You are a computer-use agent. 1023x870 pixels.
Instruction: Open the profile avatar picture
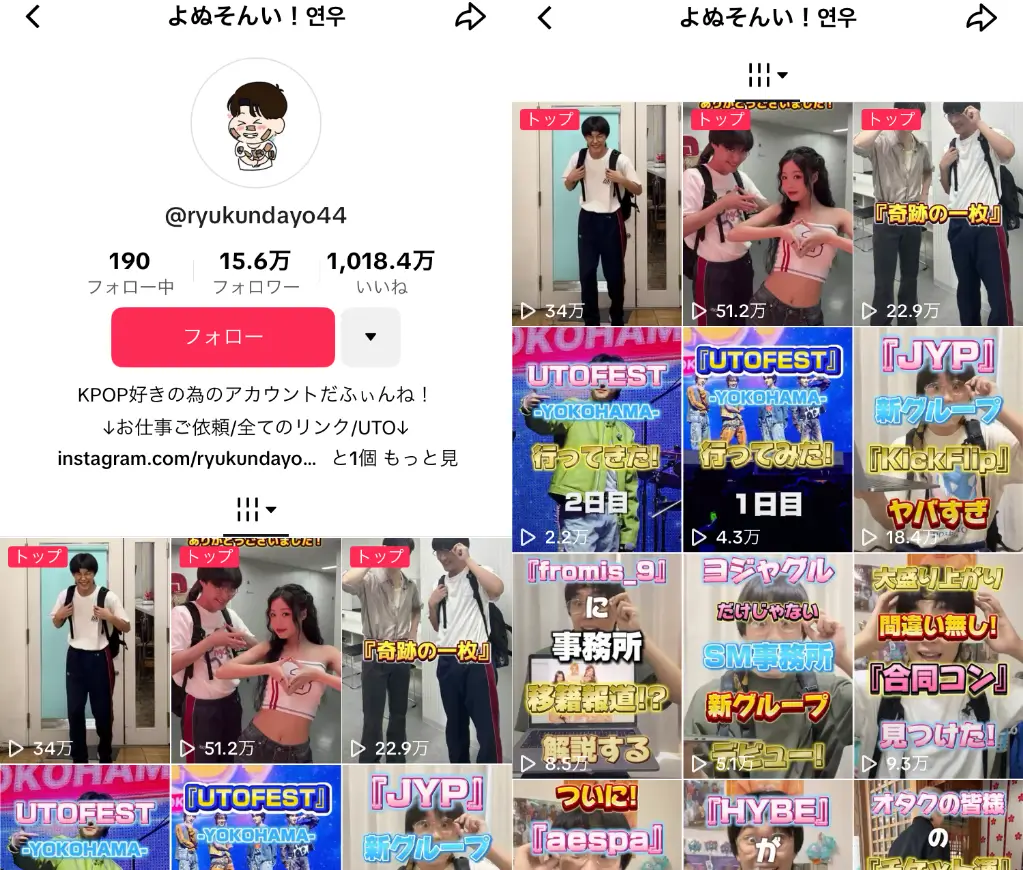pos(256,123)
